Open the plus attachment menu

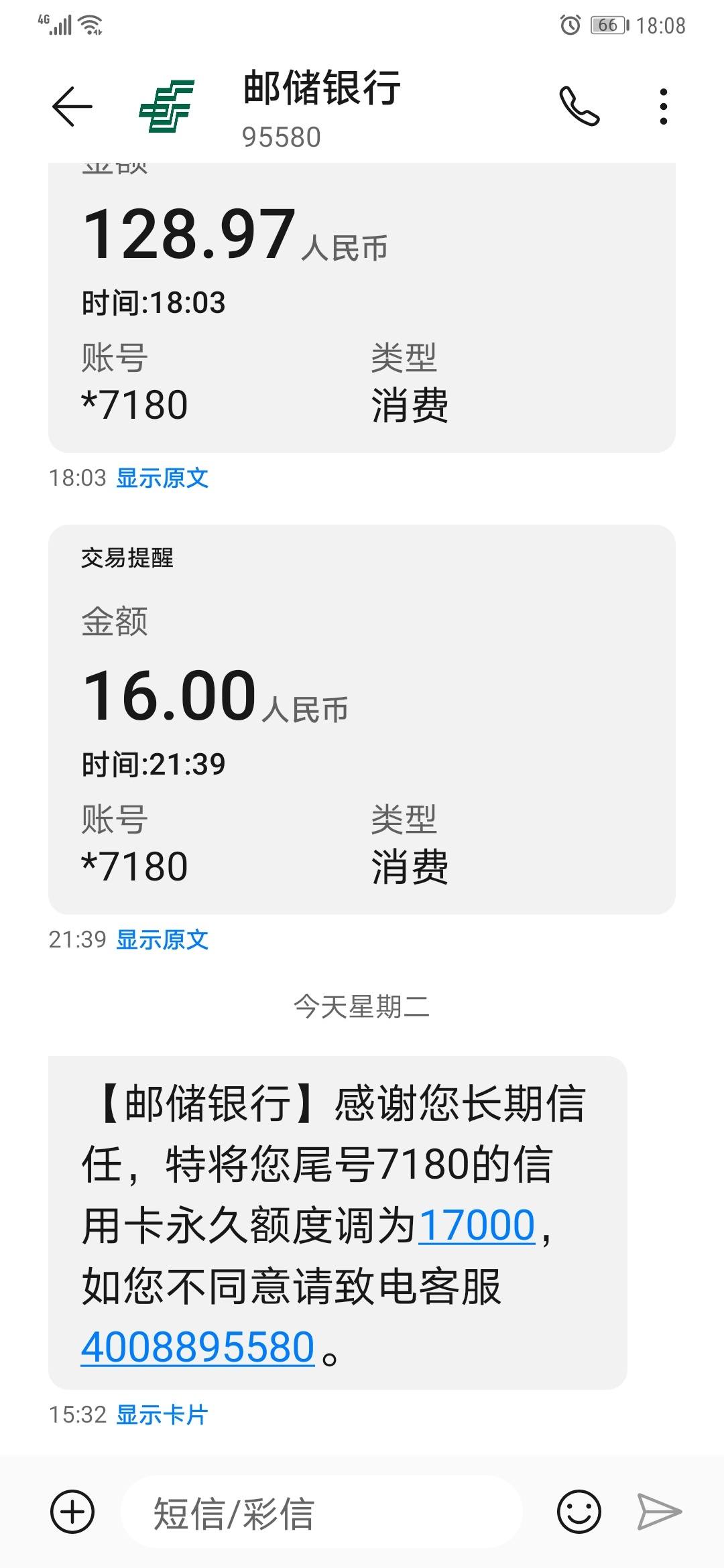(x=72, y=1512)
